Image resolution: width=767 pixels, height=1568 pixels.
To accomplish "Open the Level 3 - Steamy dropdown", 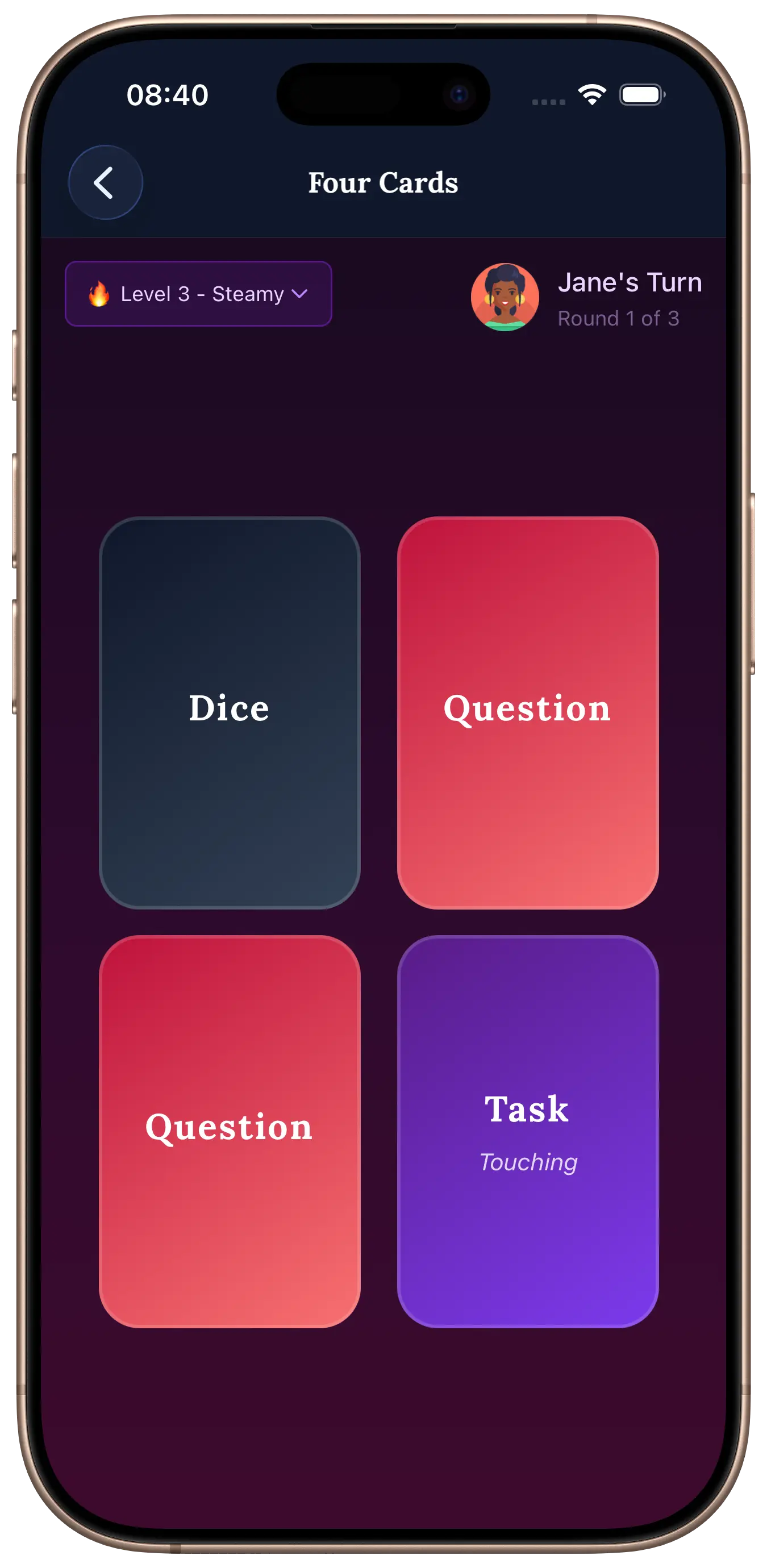I will pyautogui.click(x=198, y=294).
